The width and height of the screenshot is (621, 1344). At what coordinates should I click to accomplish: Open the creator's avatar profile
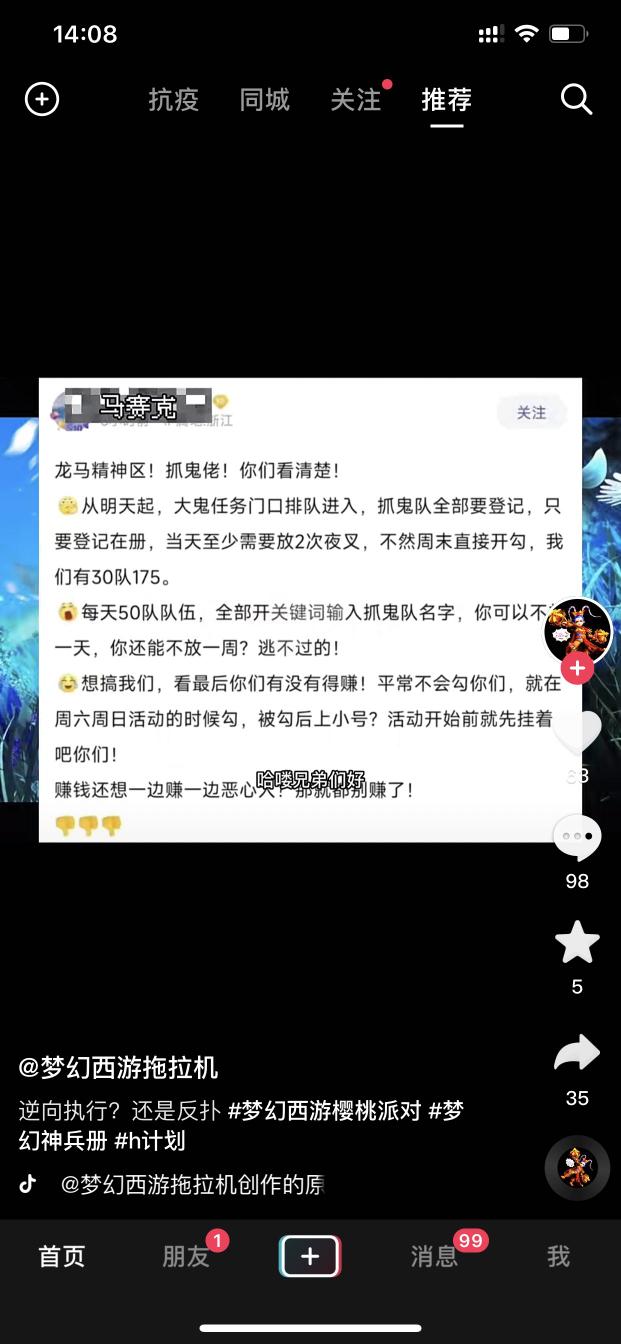(x=577, y=630)
